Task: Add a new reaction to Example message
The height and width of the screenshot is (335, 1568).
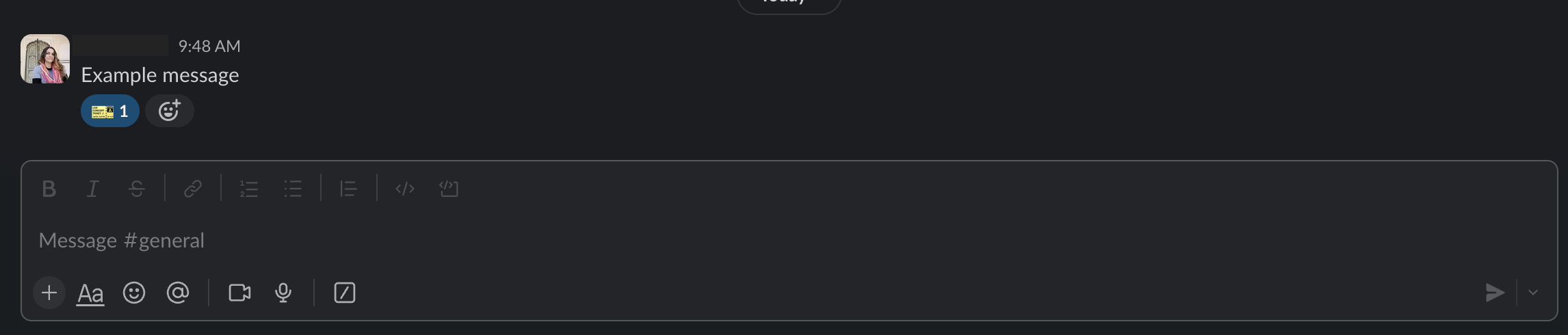Action: pyautogui.click(x=169, y=111)
